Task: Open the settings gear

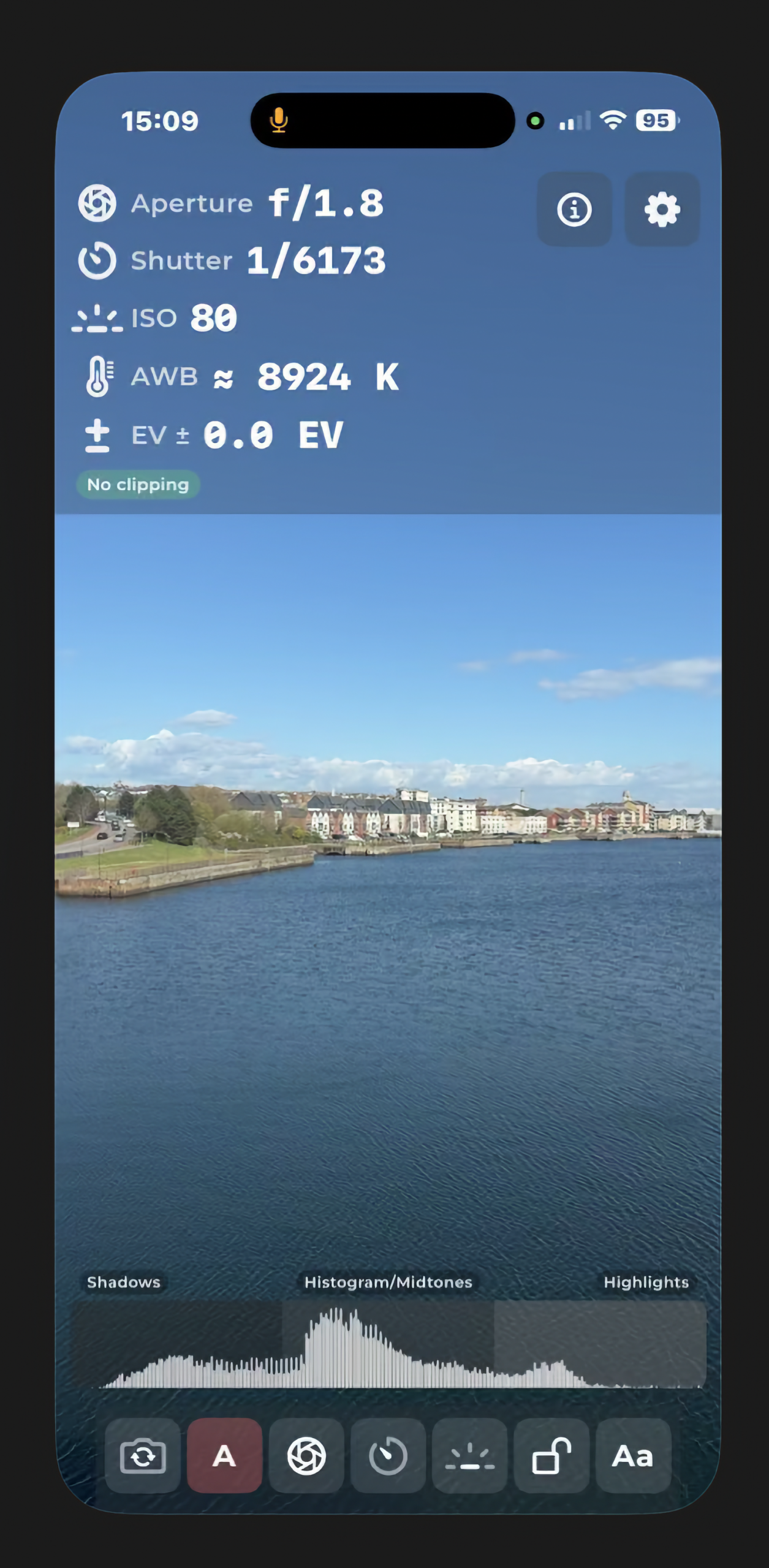Action: (x=662, y=210)
